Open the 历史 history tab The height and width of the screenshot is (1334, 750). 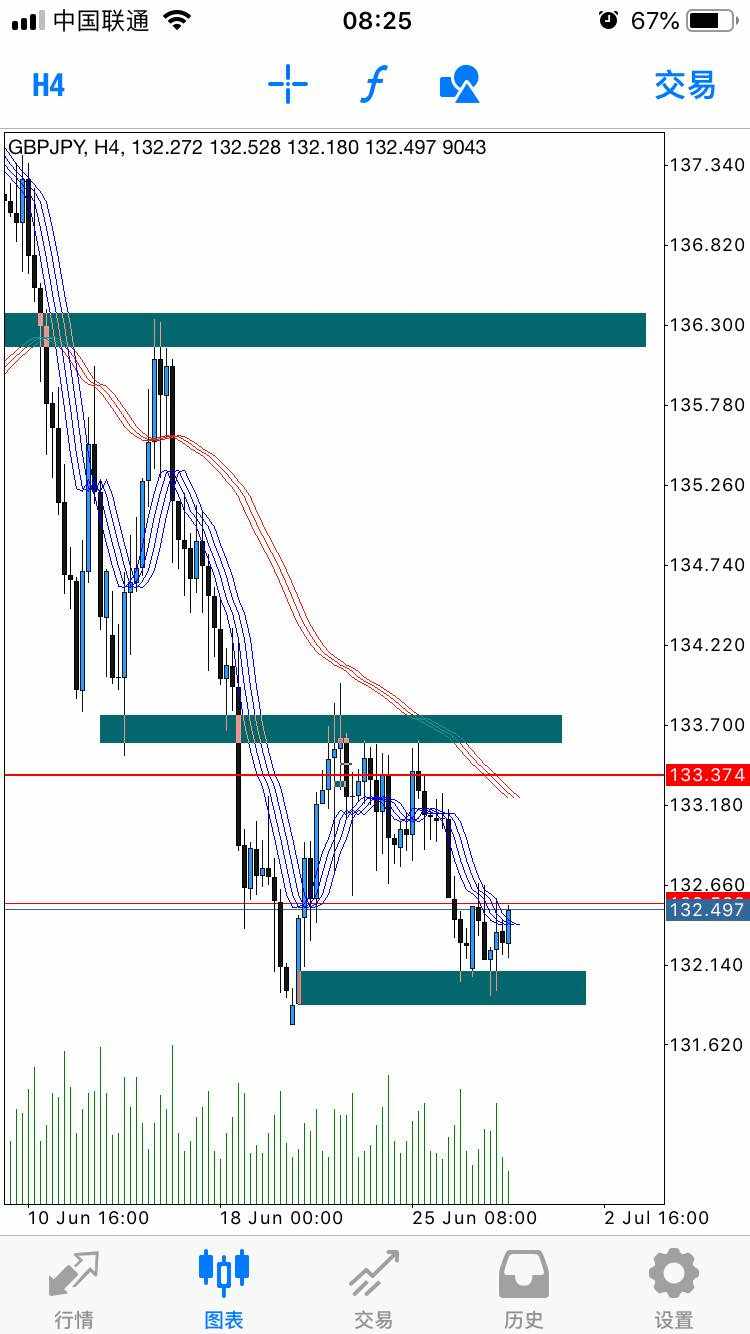click(x=524, y=1287)
